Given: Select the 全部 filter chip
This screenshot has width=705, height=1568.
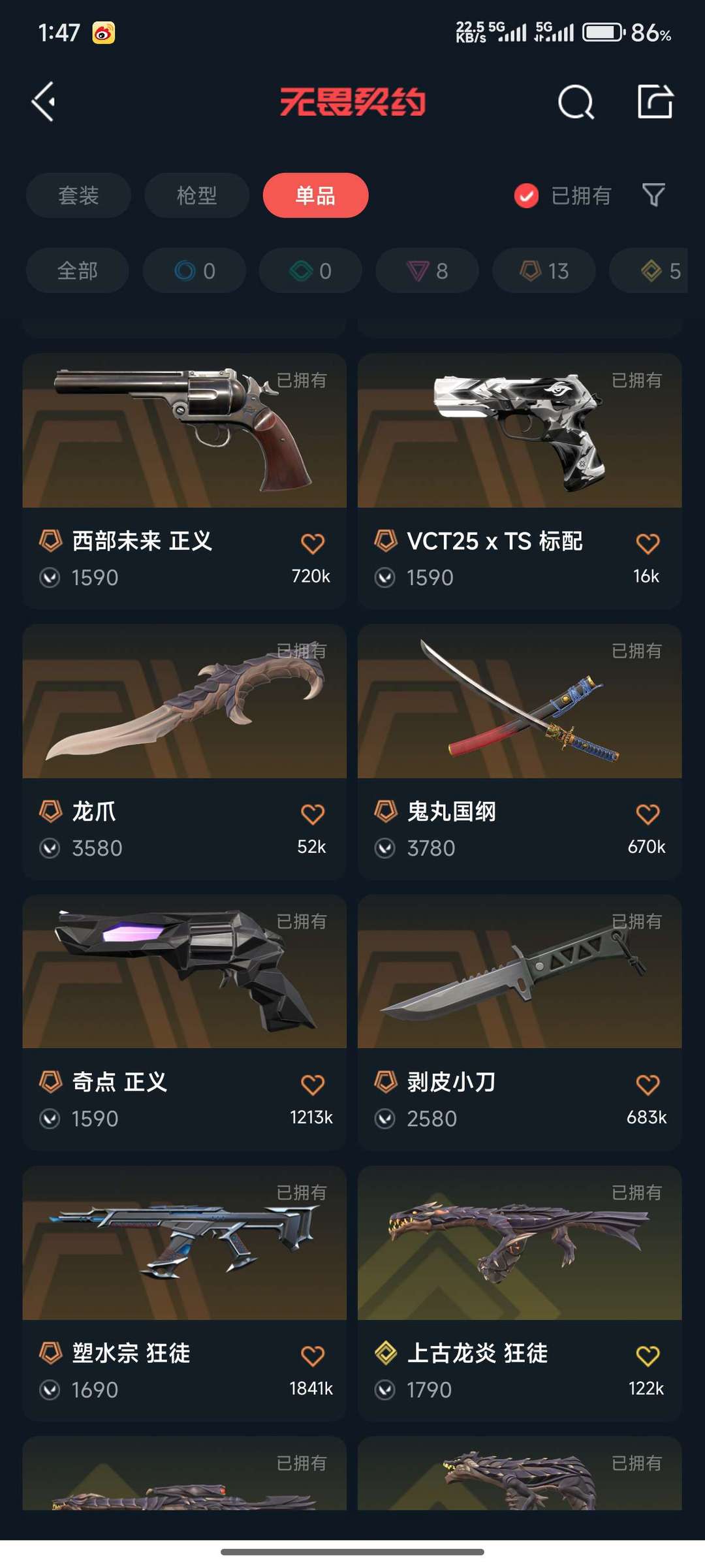Looking at the screenshot, I should click(x=77, y=270).
